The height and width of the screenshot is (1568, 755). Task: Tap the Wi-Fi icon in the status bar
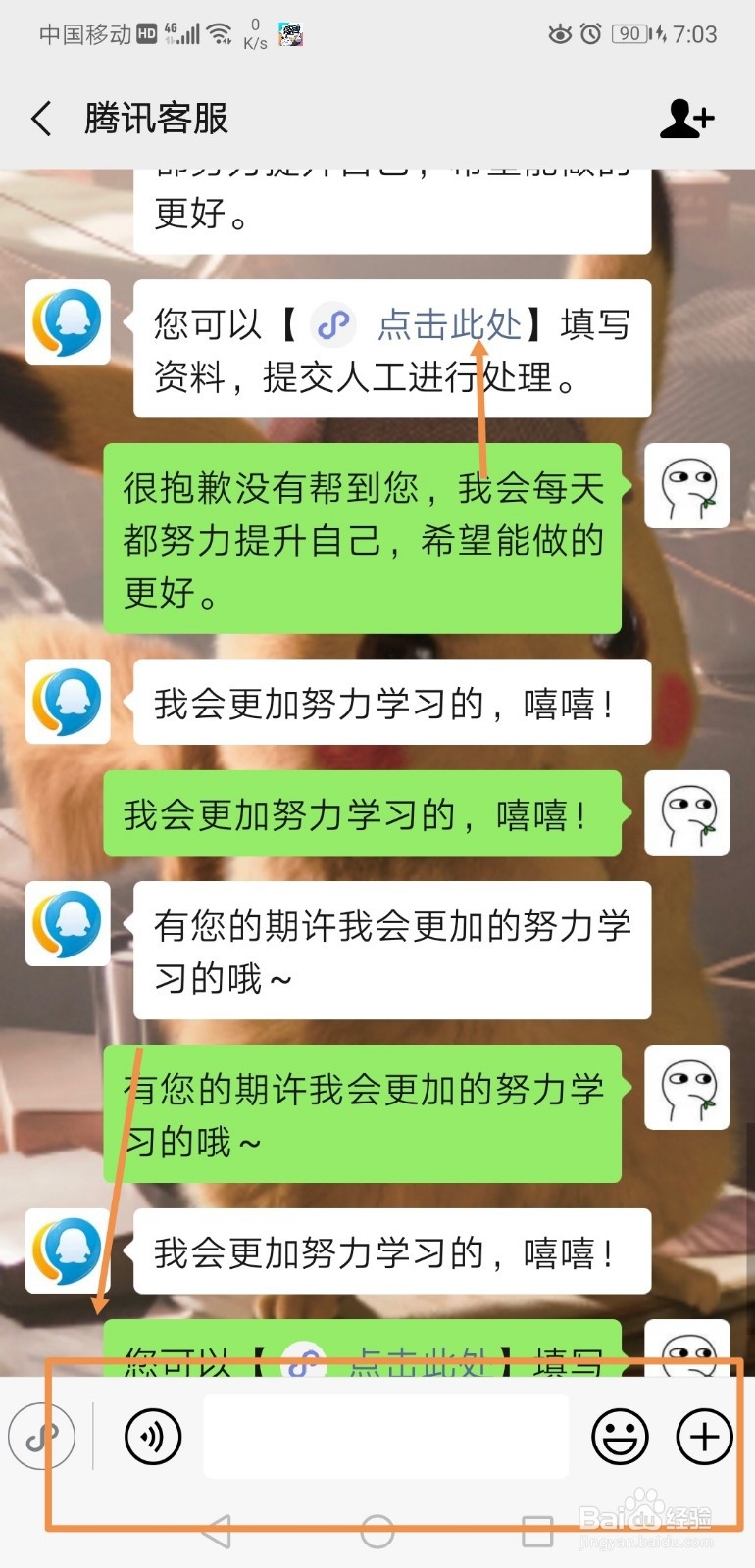[x=221, y=33]
